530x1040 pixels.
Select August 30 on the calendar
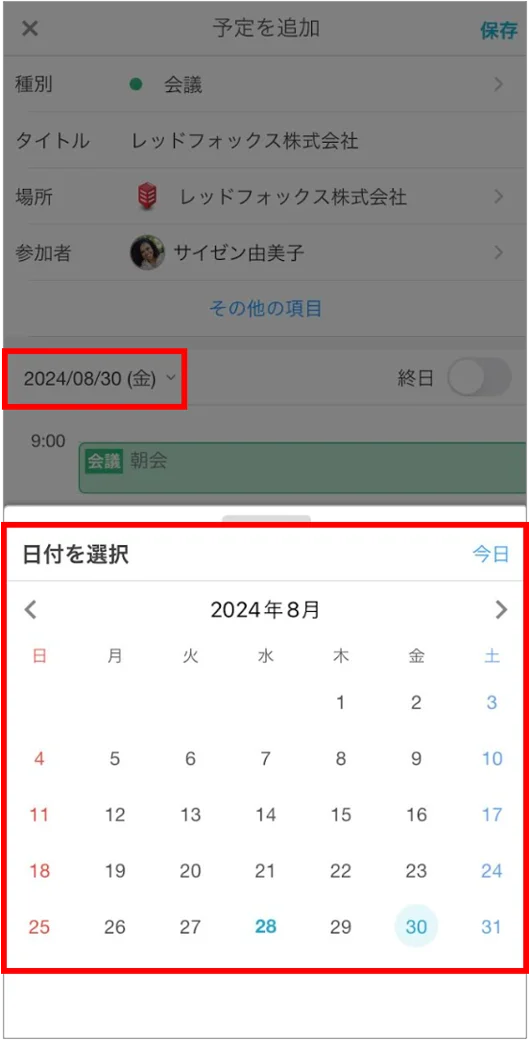click(417, 926)
